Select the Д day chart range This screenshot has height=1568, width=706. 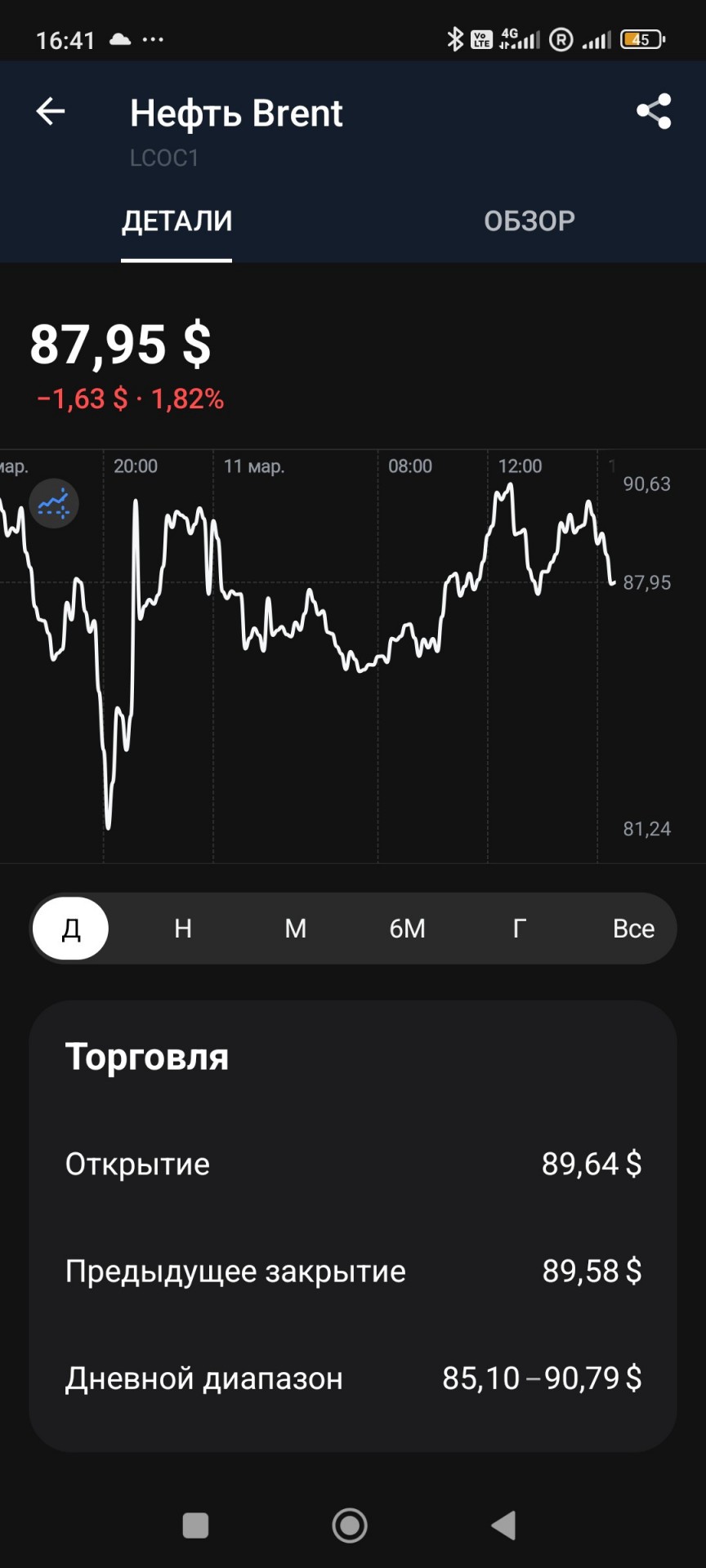(x=71, y=929)
